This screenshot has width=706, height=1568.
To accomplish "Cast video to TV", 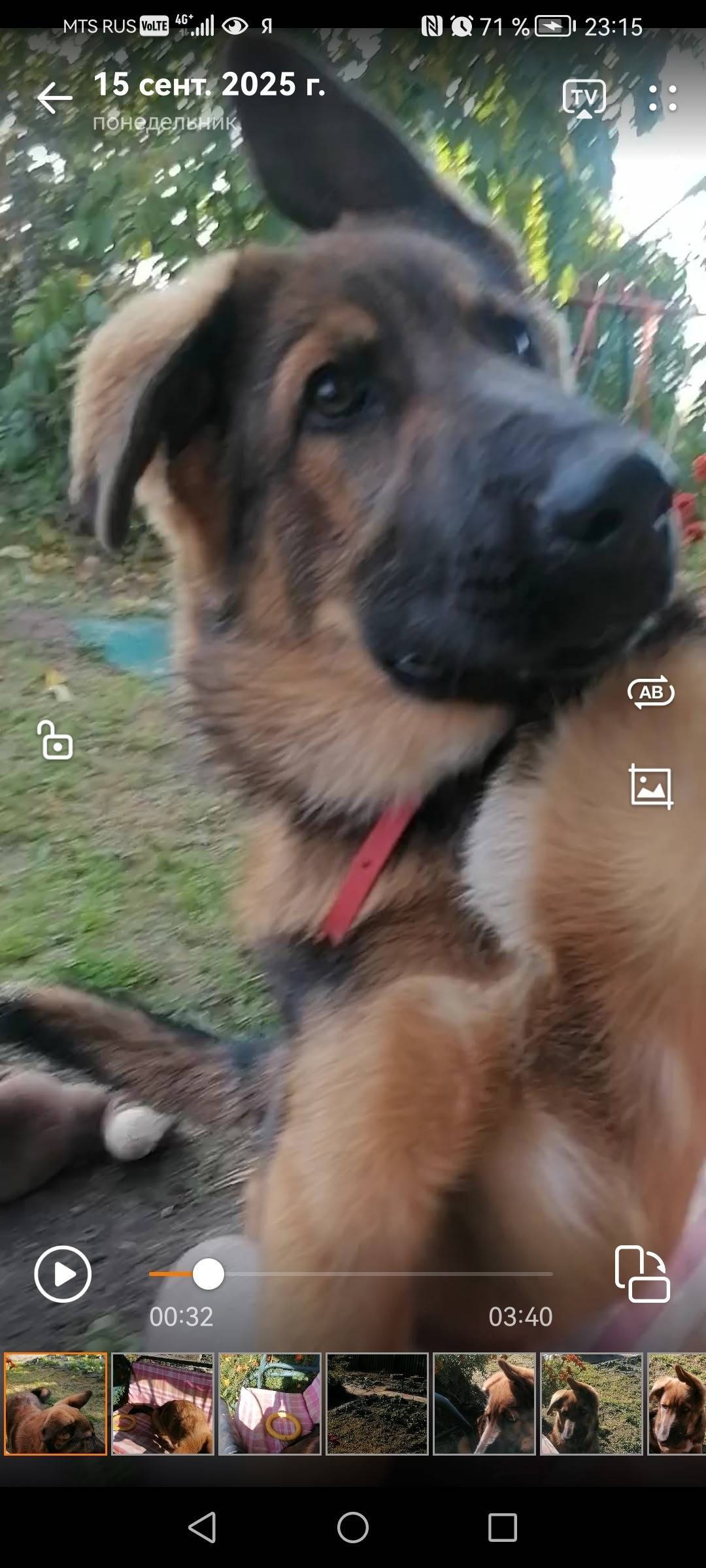I will click(x=584, y=99).
